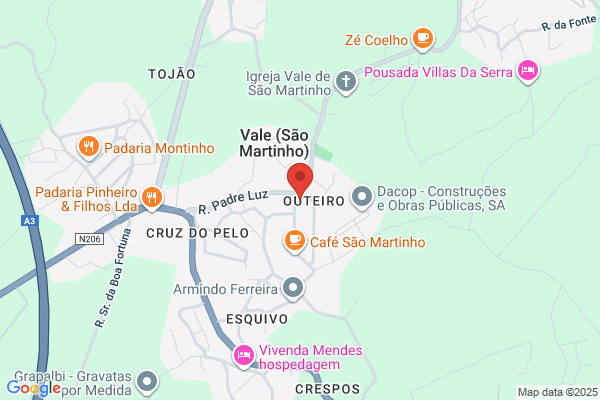The width and height of the screenshot is (600, 400).
Task: Open Igreja Vale de São Martinho marker
Action: (x=345, y=82)
